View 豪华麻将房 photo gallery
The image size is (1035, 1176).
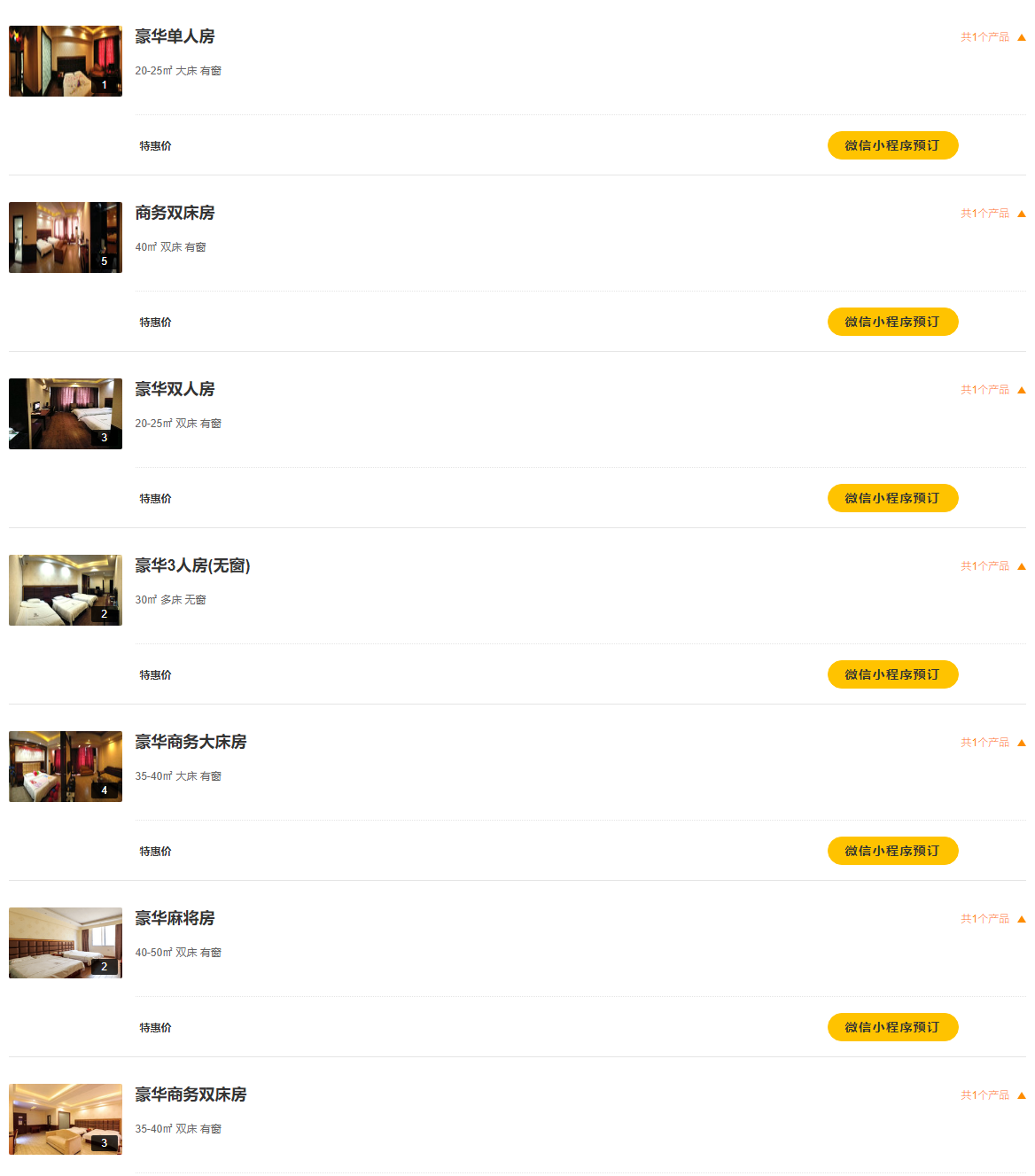[66, 943]
